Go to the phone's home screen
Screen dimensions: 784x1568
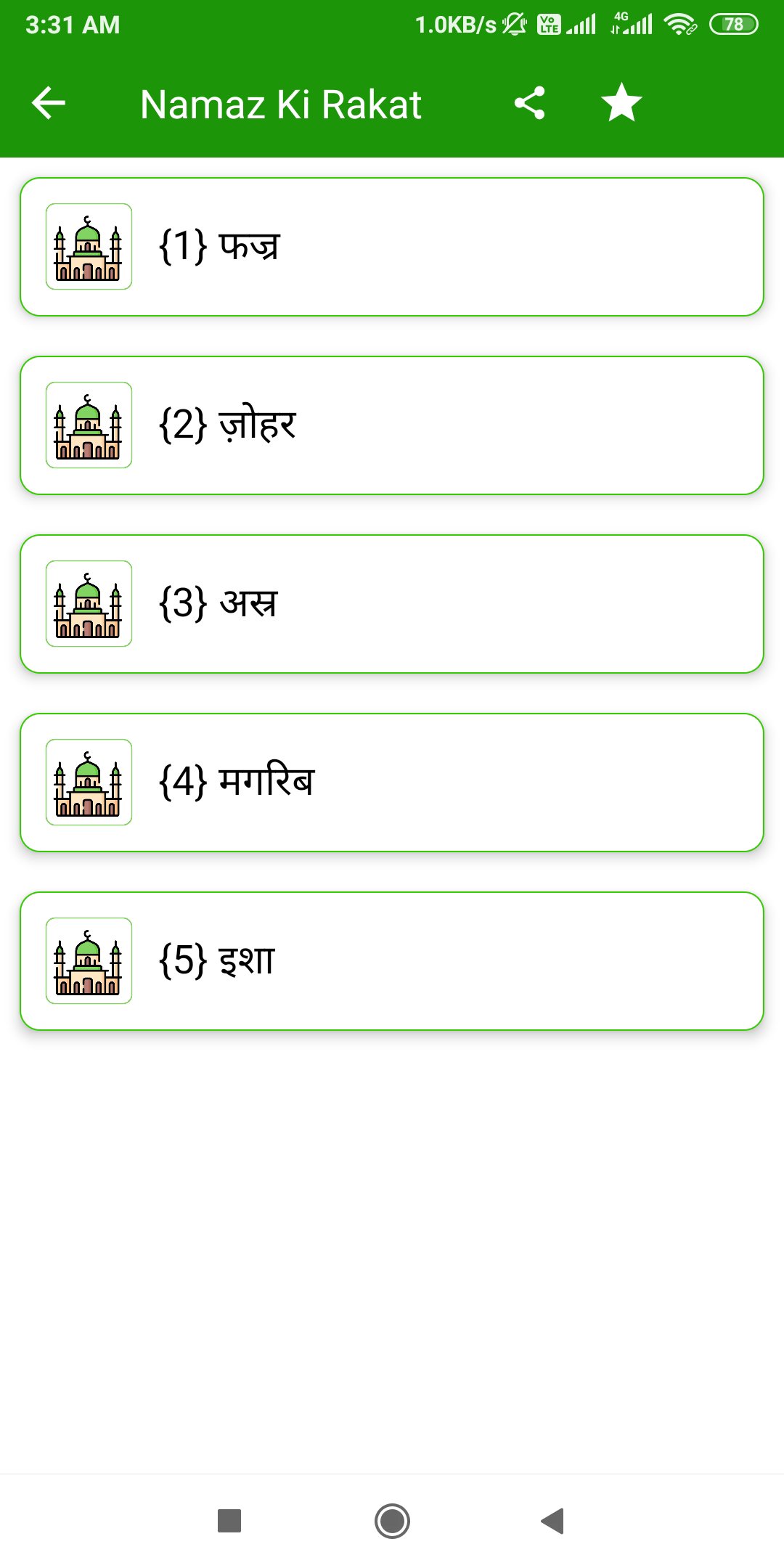(392, 1521)
